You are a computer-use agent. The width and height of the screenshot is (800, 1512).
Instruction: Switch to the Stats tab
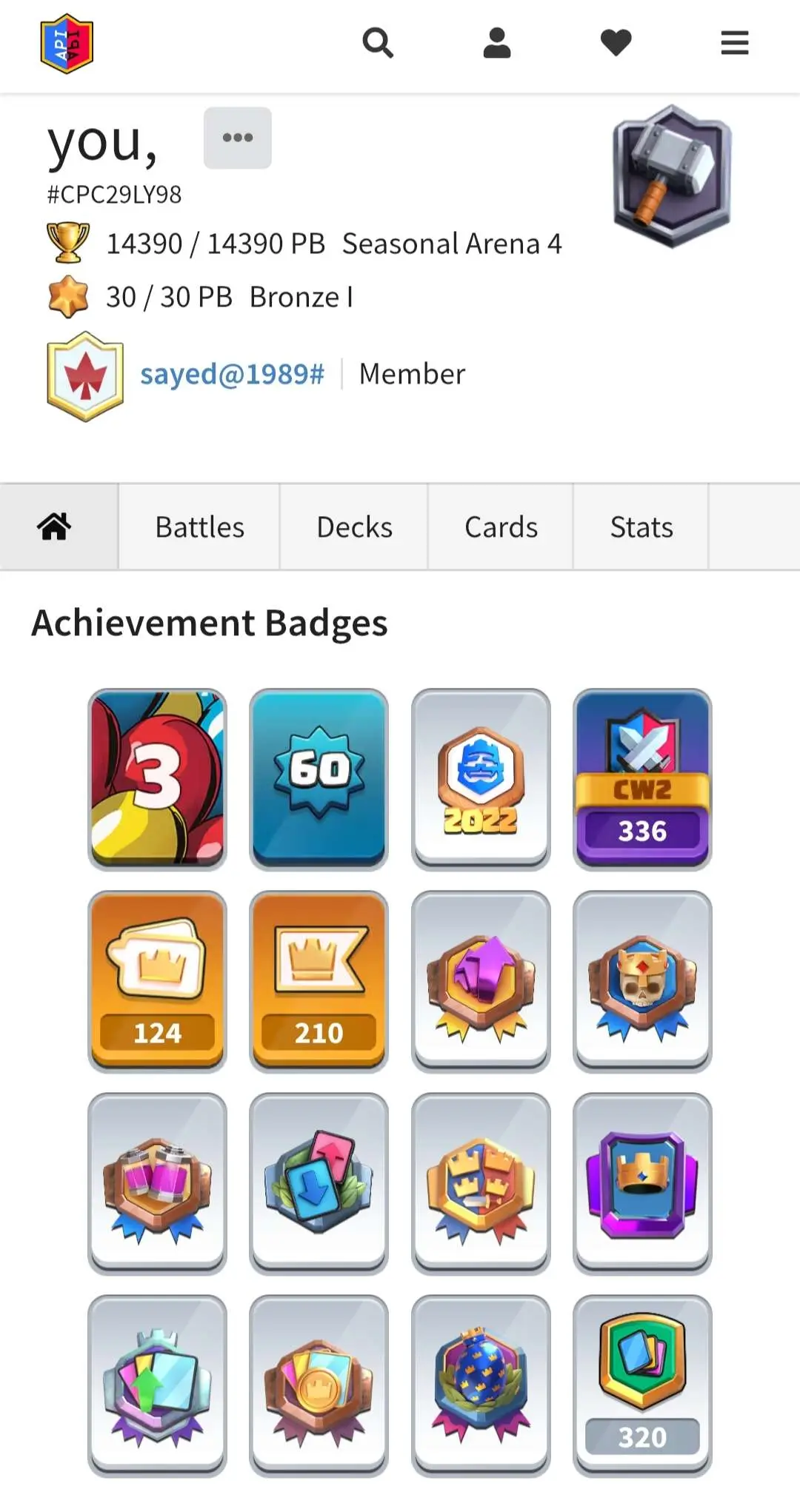641,526
